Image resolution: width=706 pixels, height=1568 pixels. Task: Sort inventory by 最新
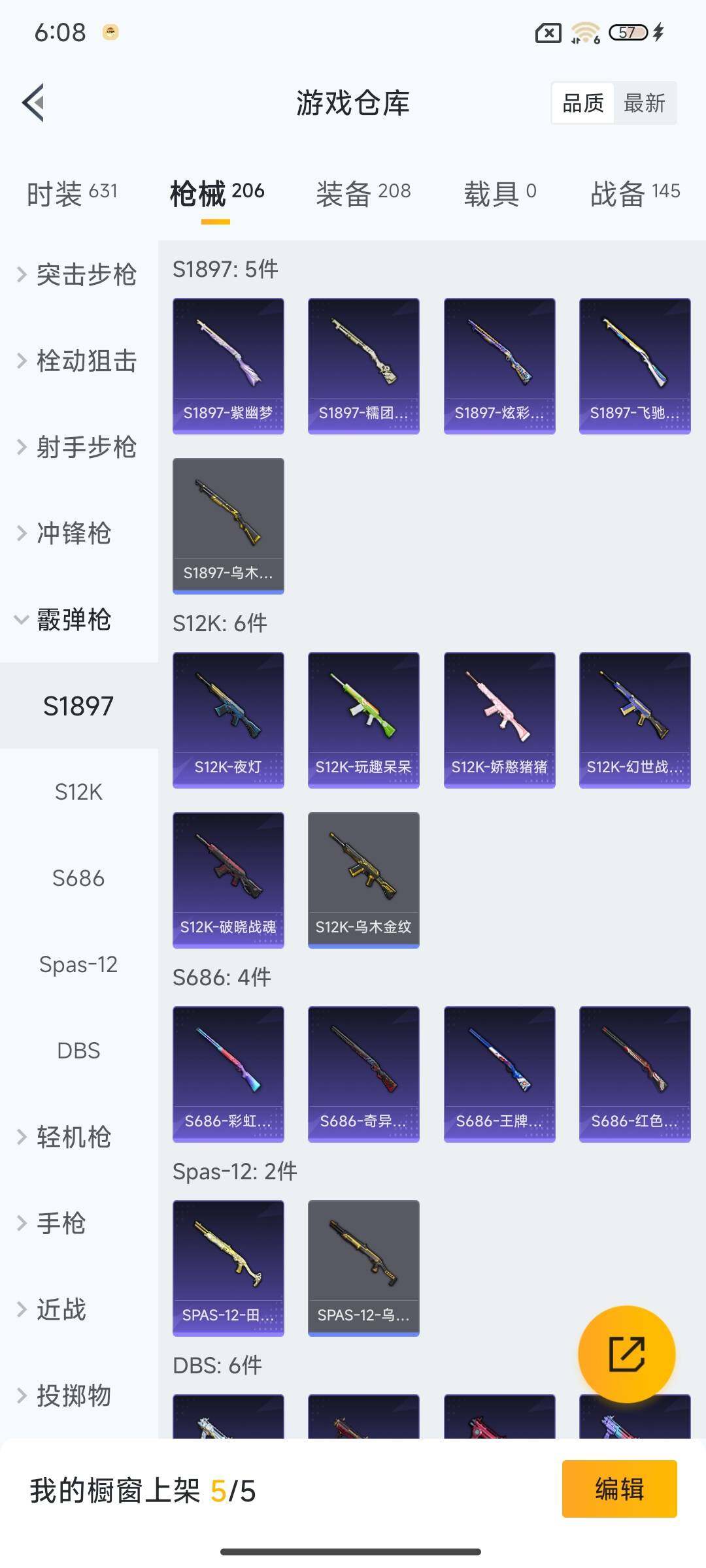coord(644,103)
